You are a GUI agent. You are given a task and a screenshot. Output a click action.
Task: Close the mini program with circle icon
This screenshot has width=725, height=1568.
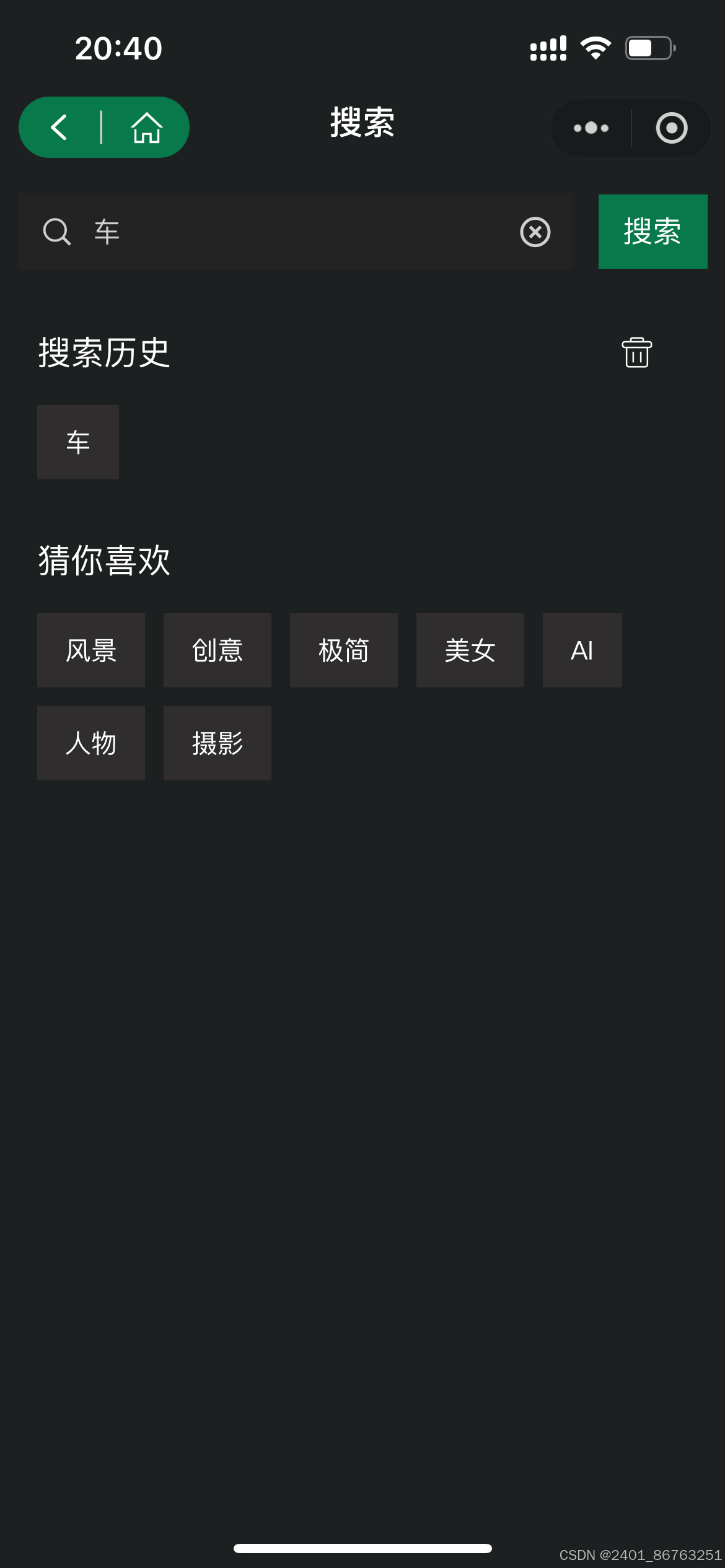tap(672, 128)
